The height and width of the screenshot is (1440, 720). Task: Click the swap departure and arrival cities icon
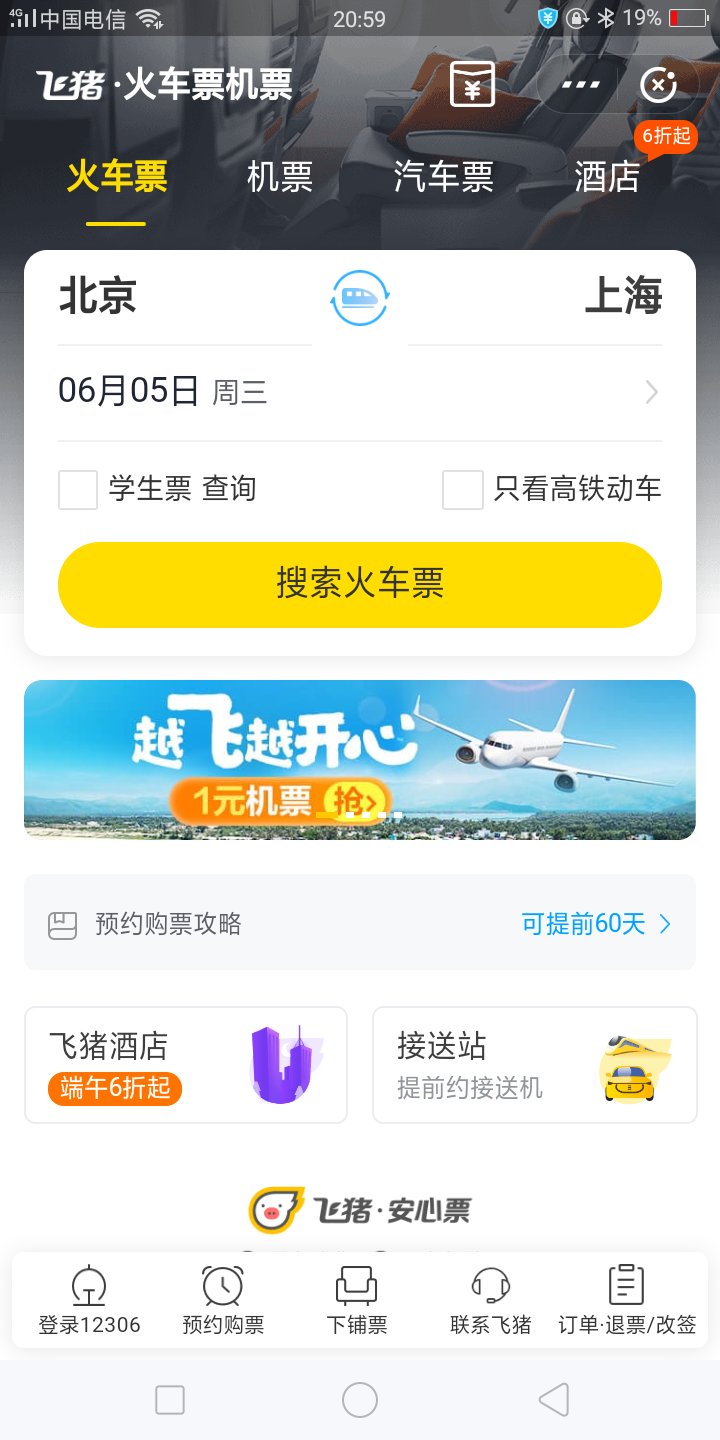coord(359,297)
